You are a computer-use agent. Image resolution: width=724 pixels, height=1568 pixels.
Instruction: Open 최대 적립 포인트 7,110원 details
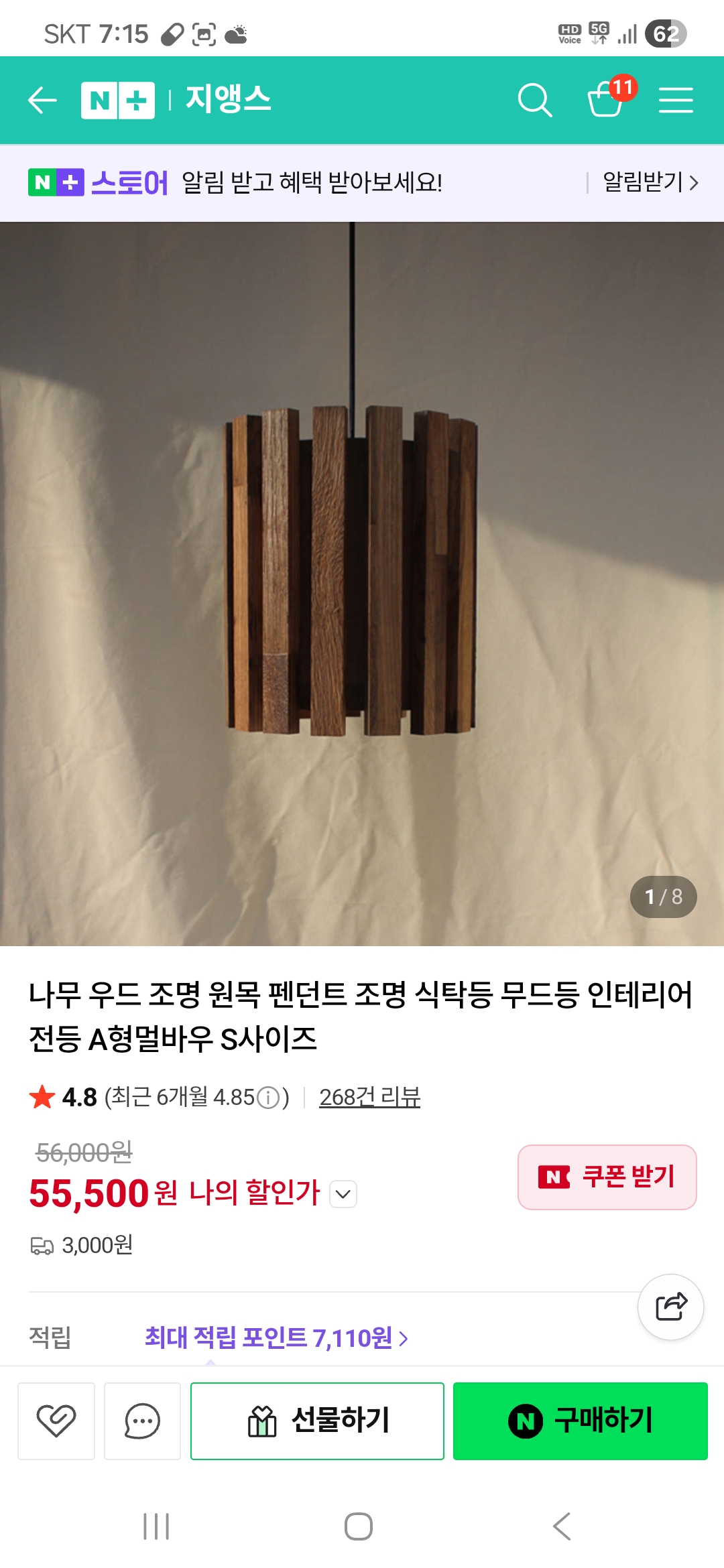tap(276, 1338)
